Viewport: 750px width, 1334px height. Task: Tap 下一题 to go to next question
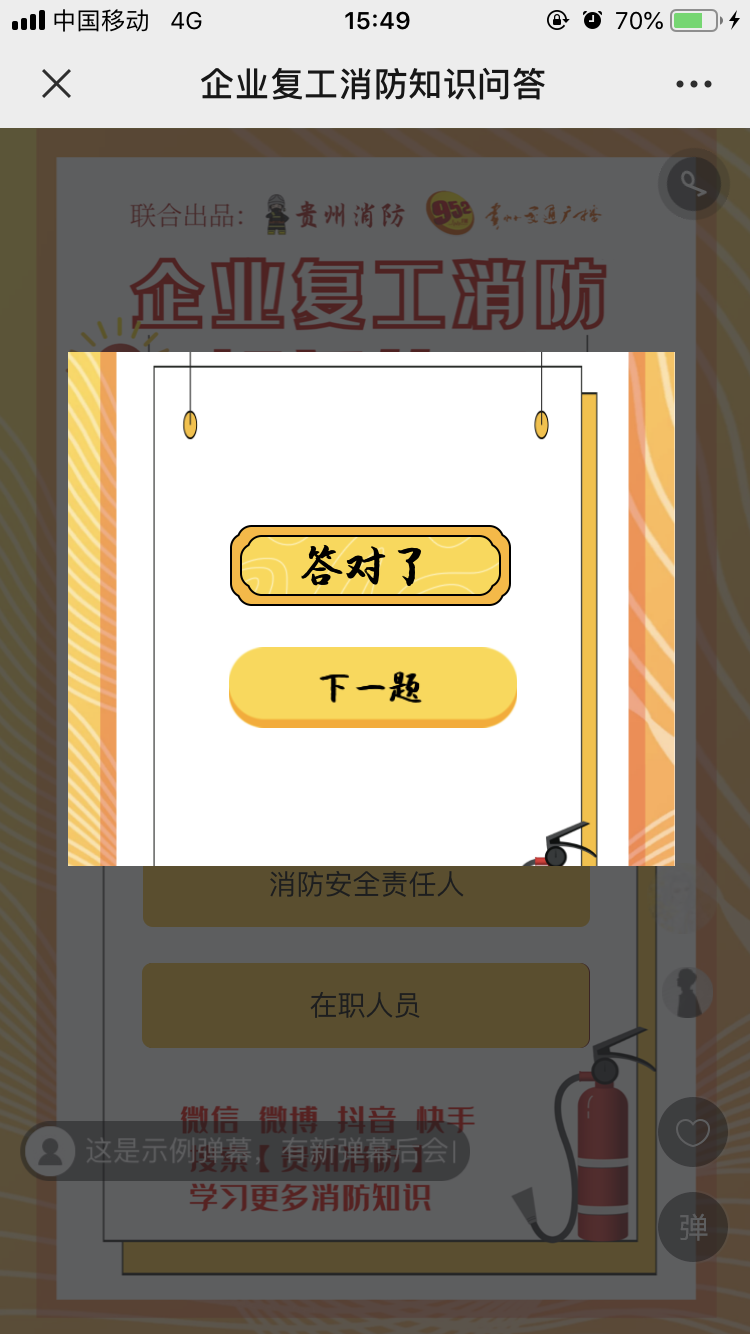point(372,687)
